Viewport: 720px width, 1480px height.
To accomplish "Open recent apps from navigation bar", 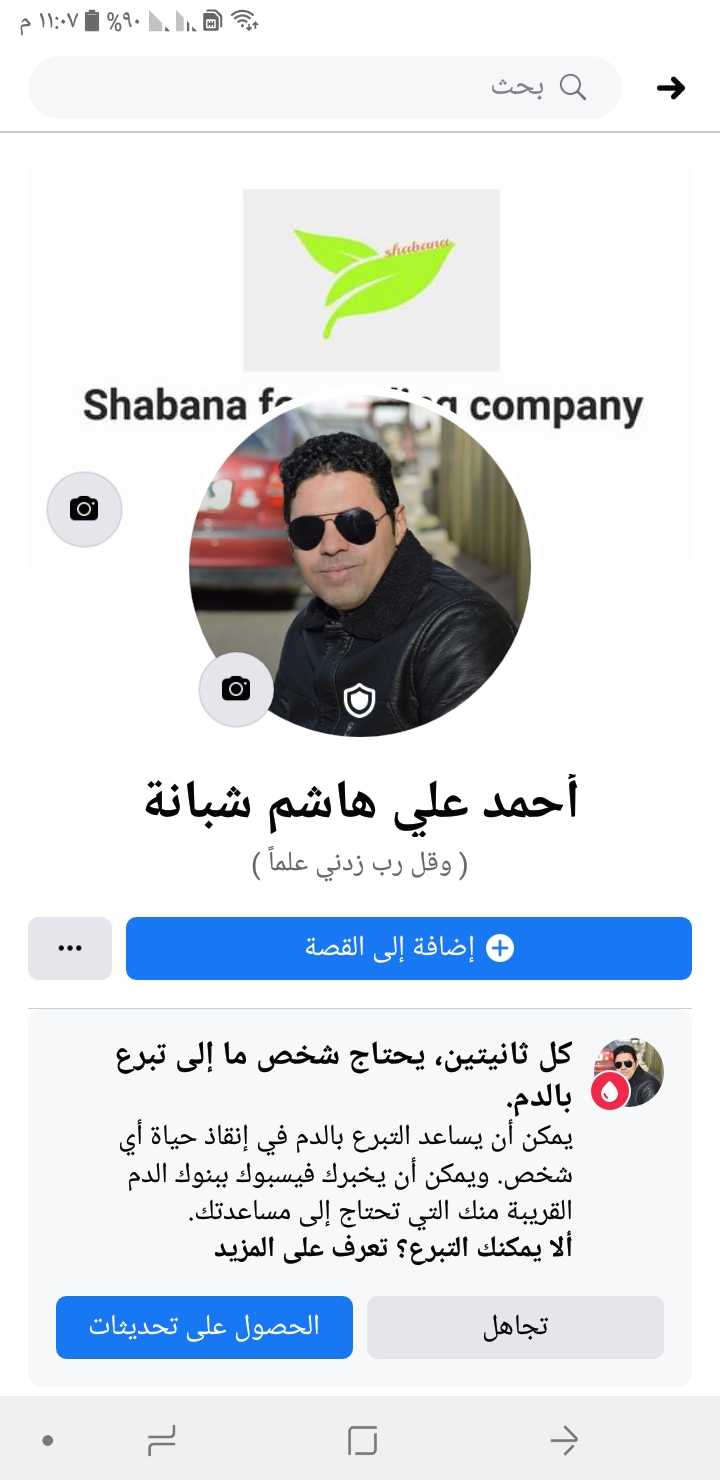I will click(x=161, y=1440).
